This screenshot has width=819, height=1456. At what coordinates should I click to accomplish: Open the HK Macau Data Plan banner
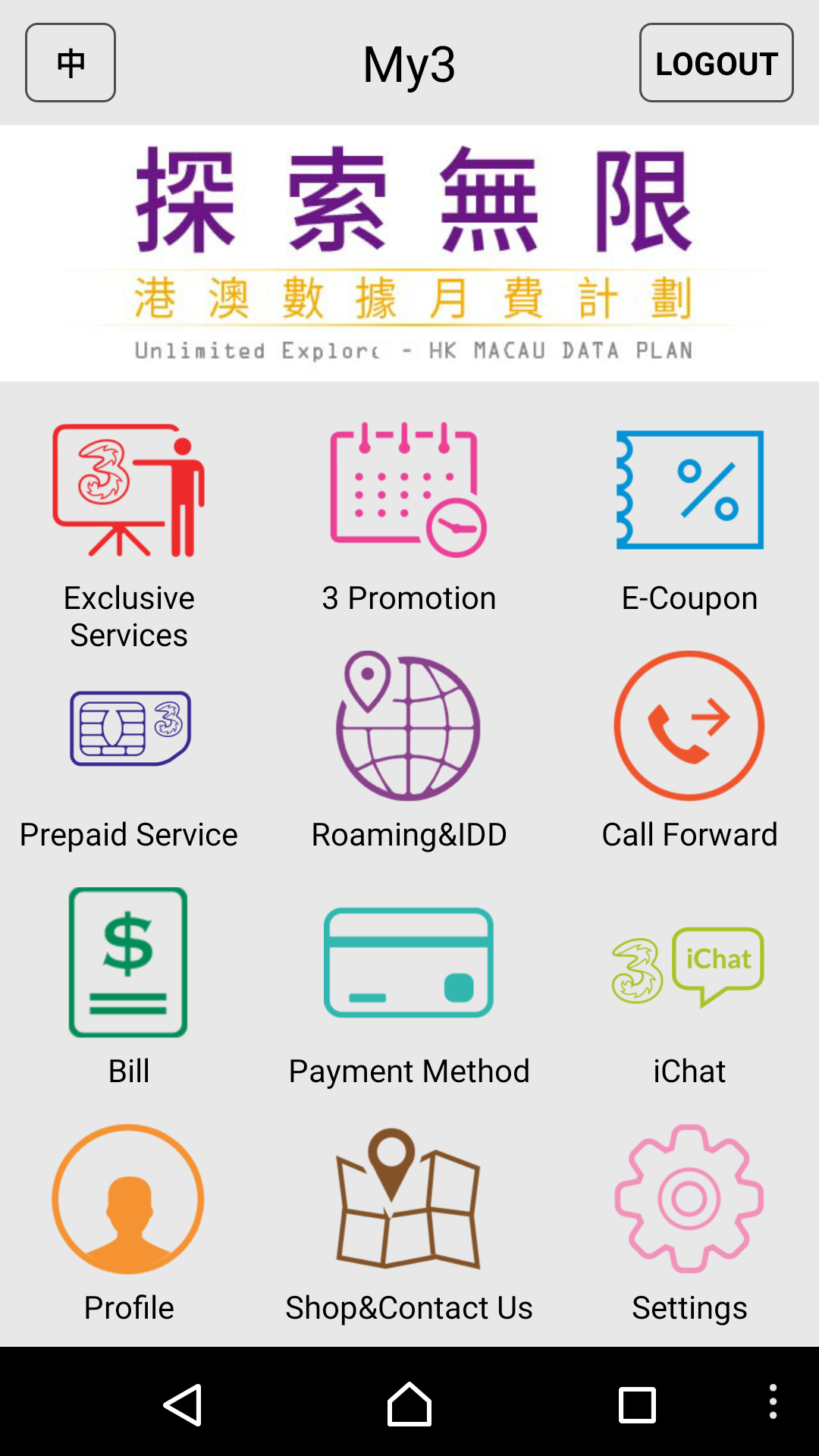click(409, 253)
